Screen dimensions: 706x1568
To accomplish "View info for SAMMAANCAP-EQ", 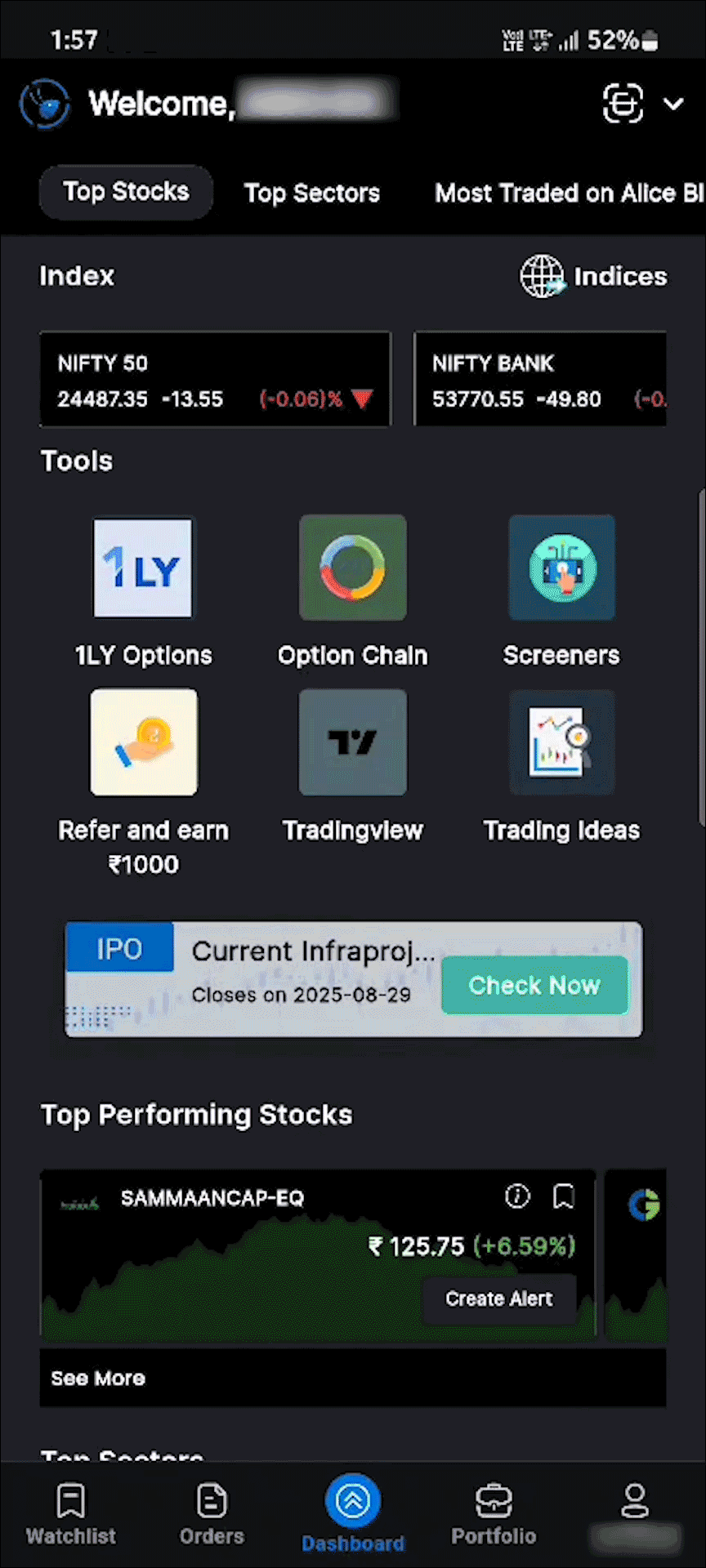I will click(x=517, y=1196).
